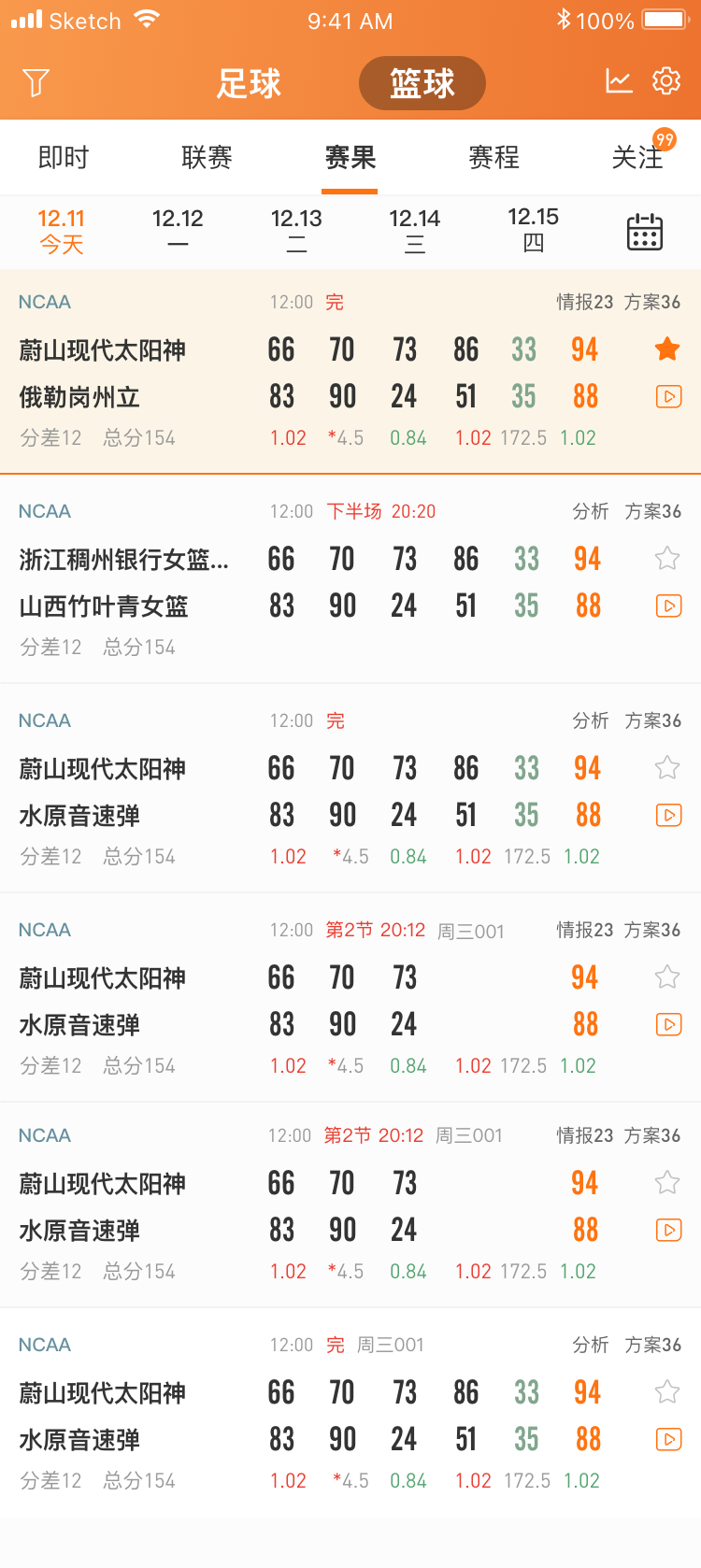Open 方案36 on the bottom match card
The image size is (701, 1568).
(x=651, y=1345)
